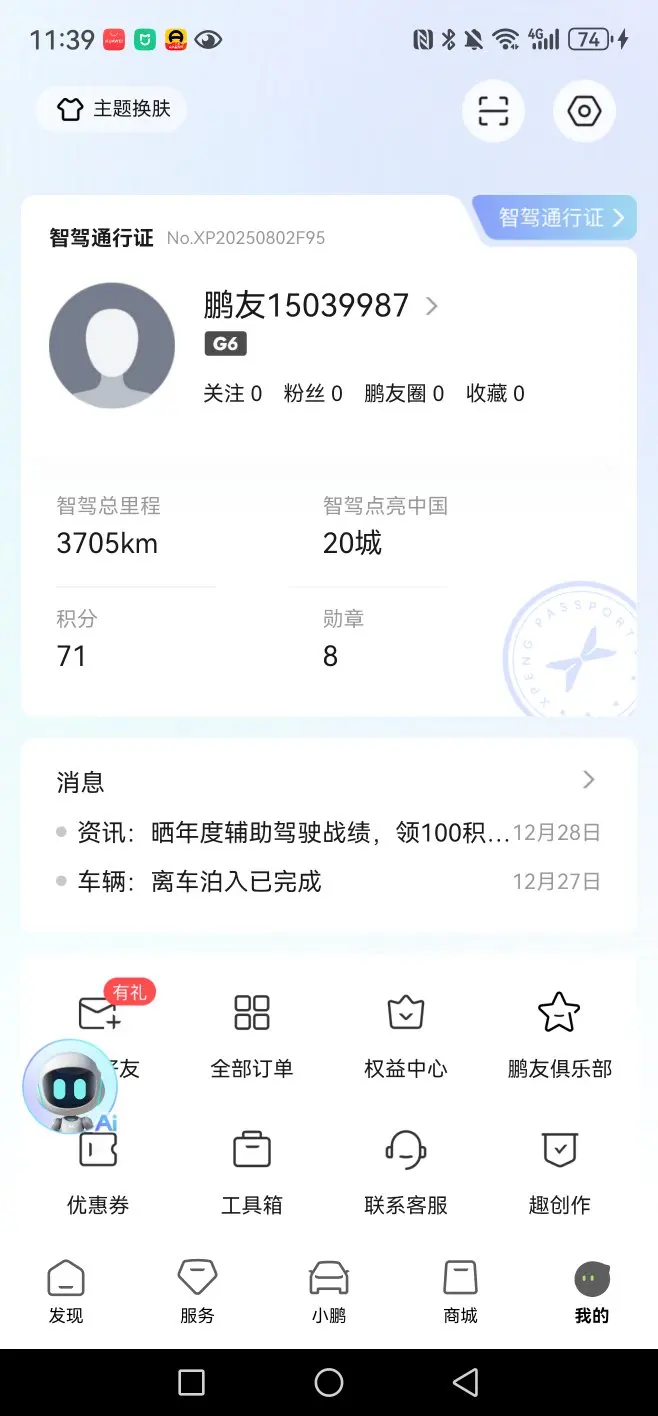Open the 主题换肤 theme switcher
658x1416 pixels.
[x=111, y=109]
